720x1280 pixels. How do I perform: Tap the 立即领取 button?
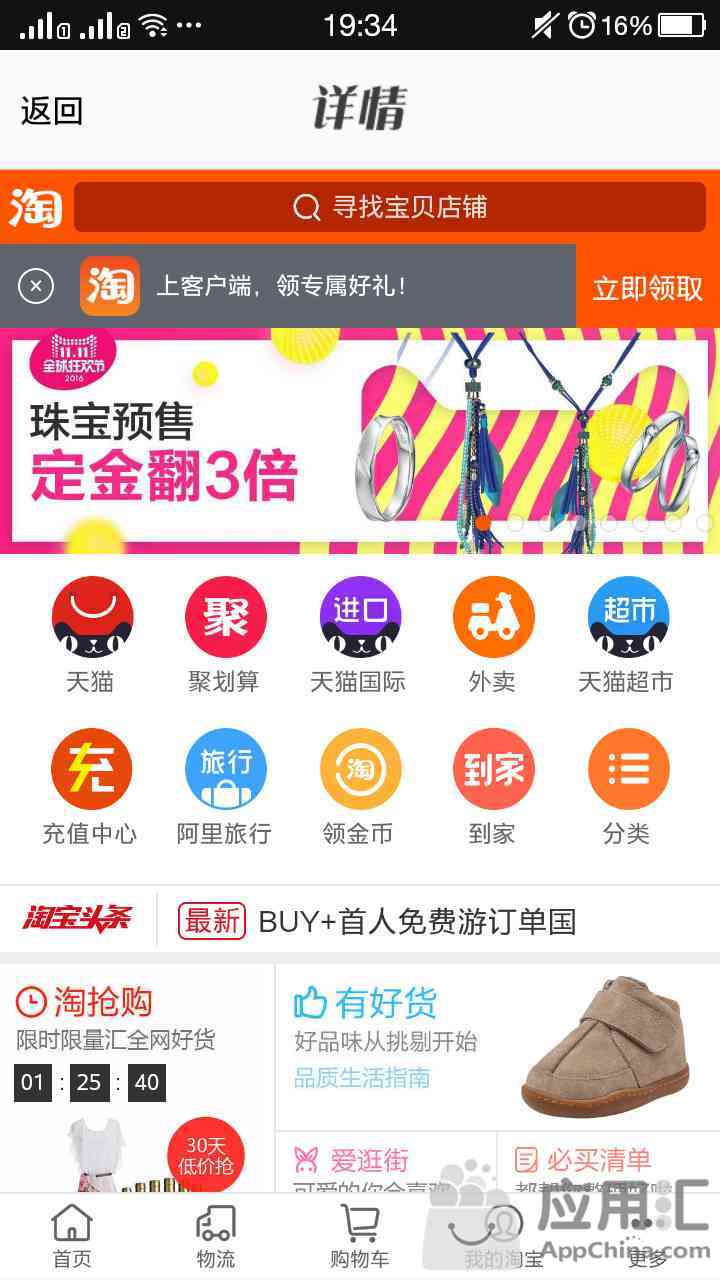coord(647,288)
